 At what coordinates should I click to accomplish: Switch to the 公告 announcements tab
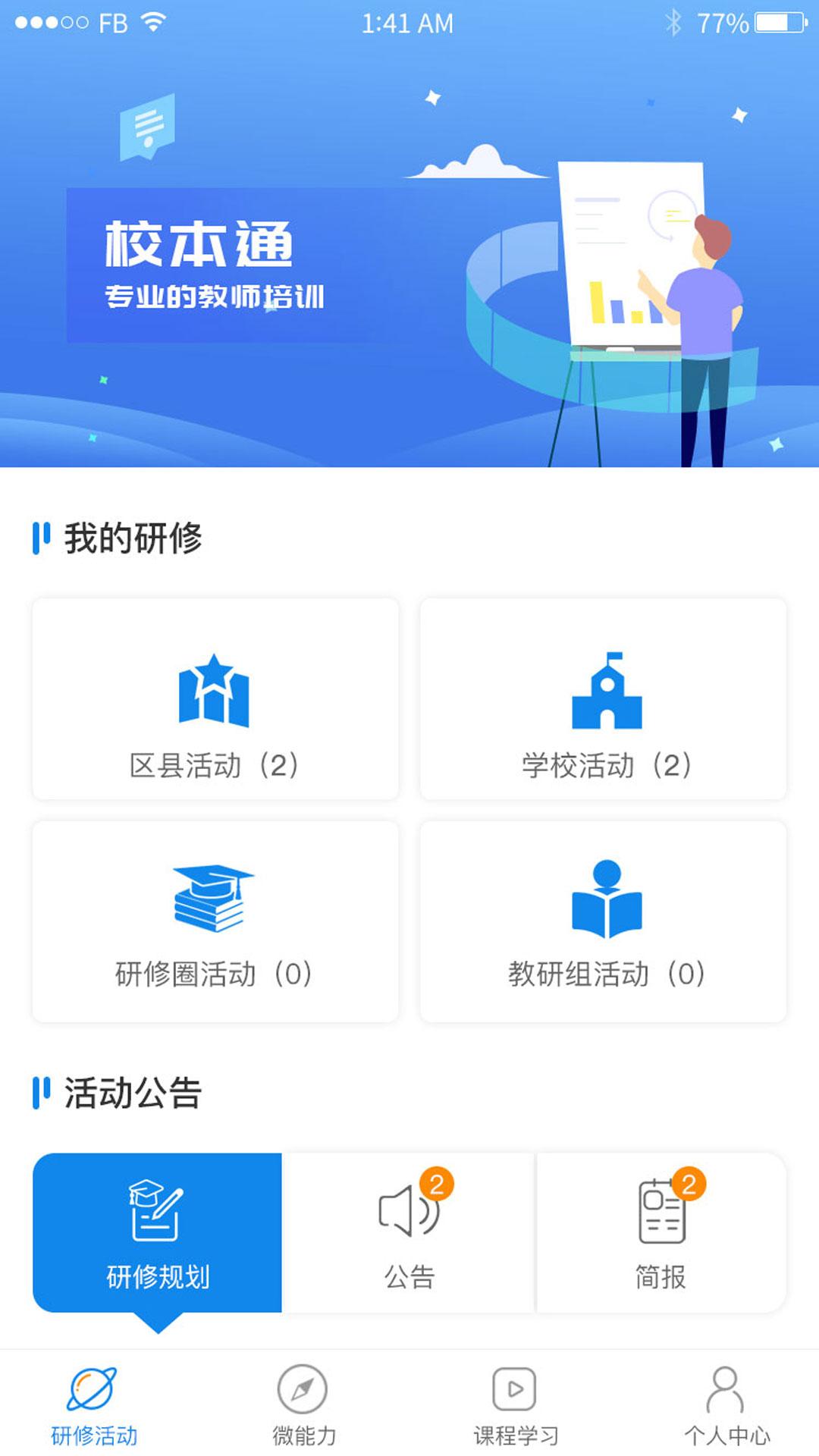(409, 1233)
